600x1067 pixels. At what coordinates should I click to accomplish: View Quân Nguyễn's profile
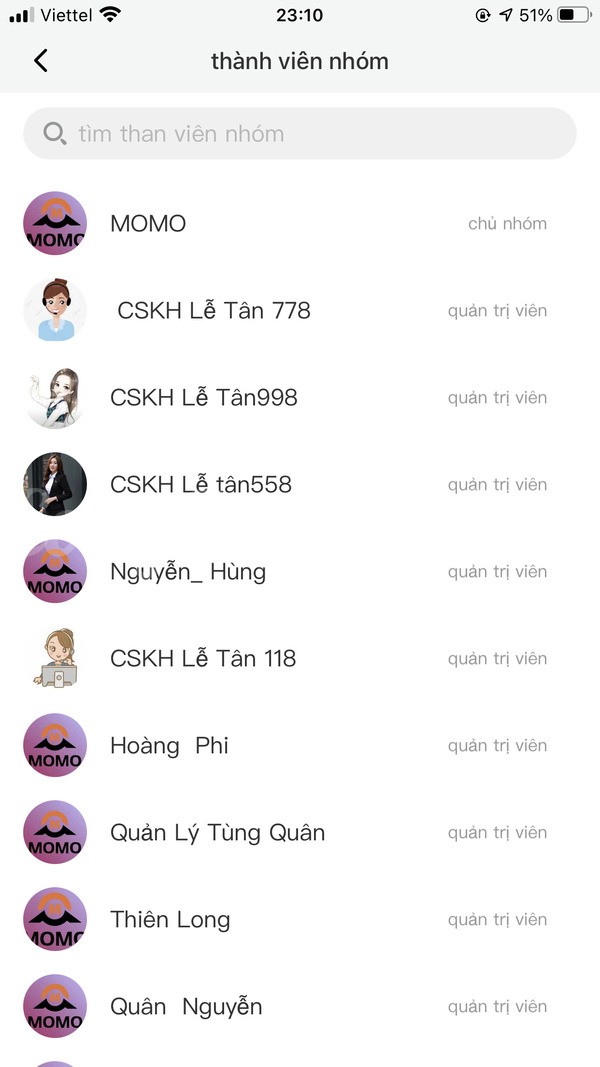(300, 1007)
